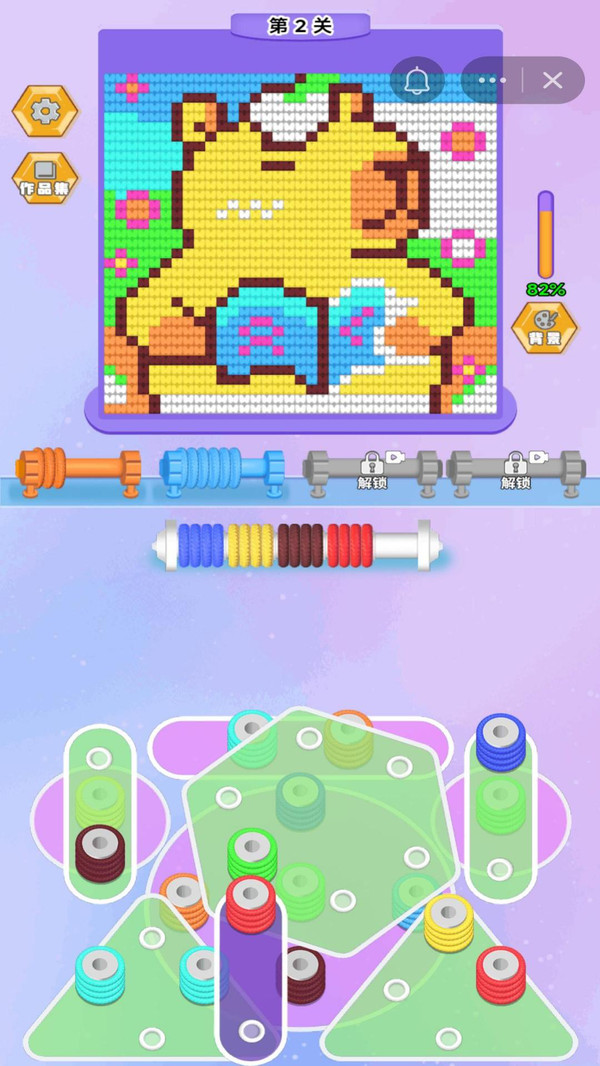Screen dimensions: 600x1066
Task: Unlock the third locked bolt slot
Action: coord(371,468)
